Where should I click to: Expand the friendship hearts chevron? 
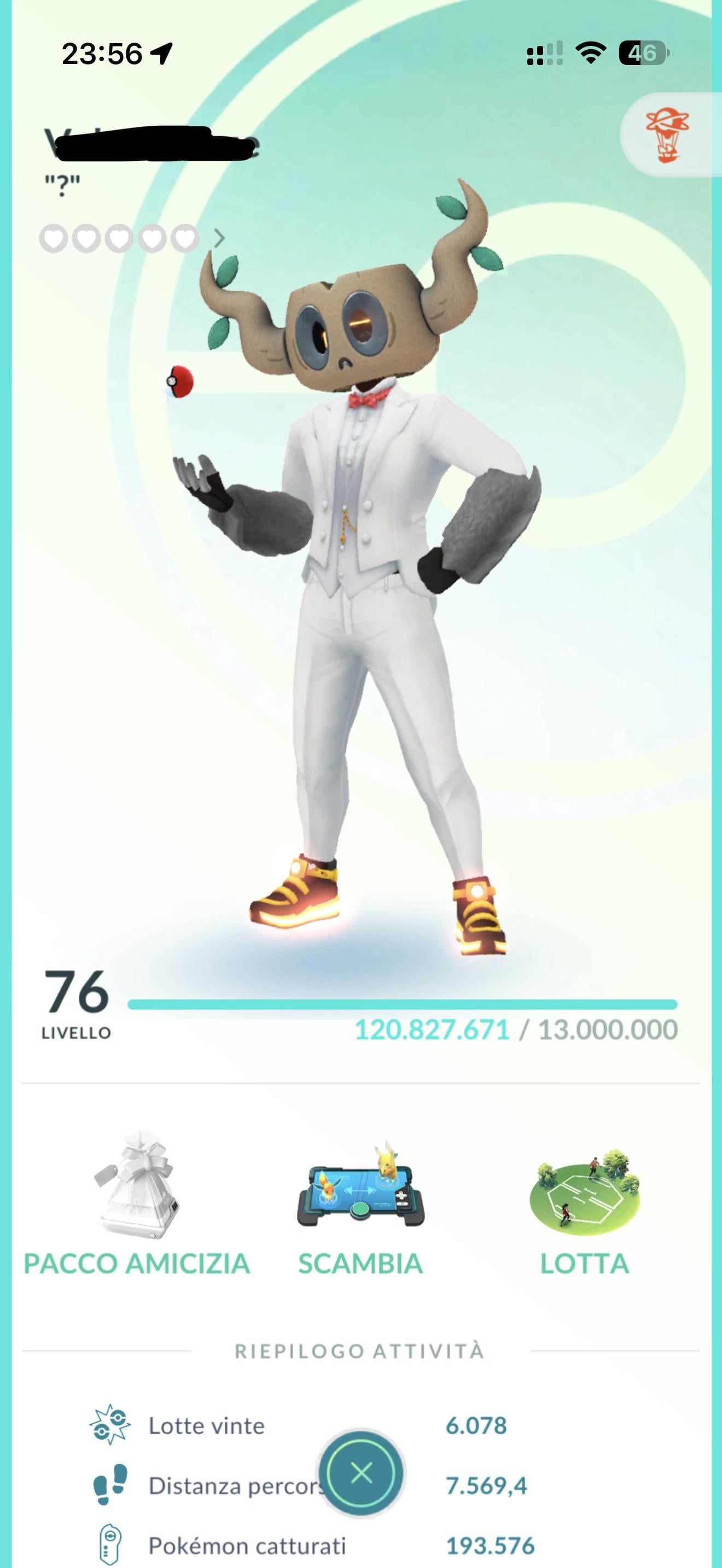[x=220, y=238]
